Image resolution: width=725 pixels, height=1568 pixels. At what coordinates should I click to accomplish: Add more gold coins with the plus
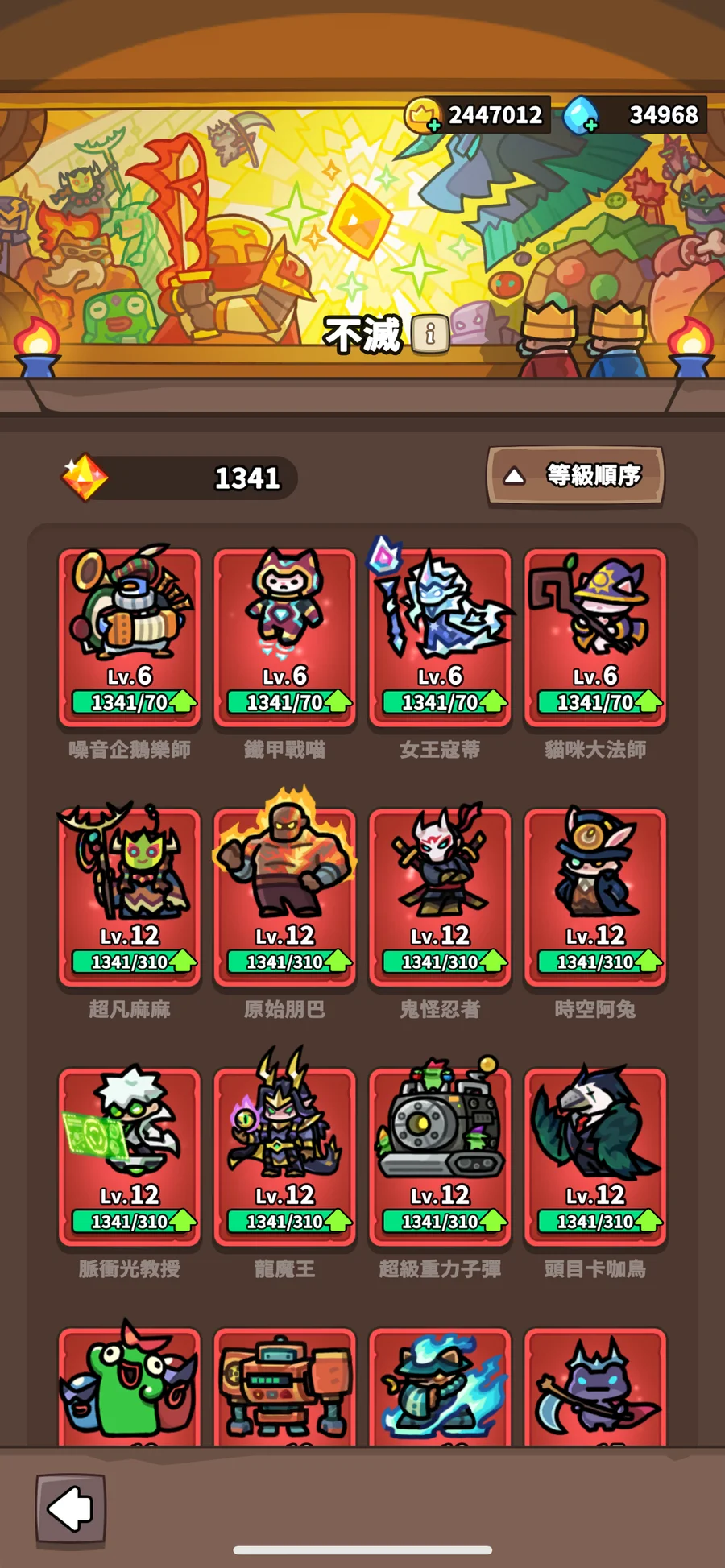434,125
